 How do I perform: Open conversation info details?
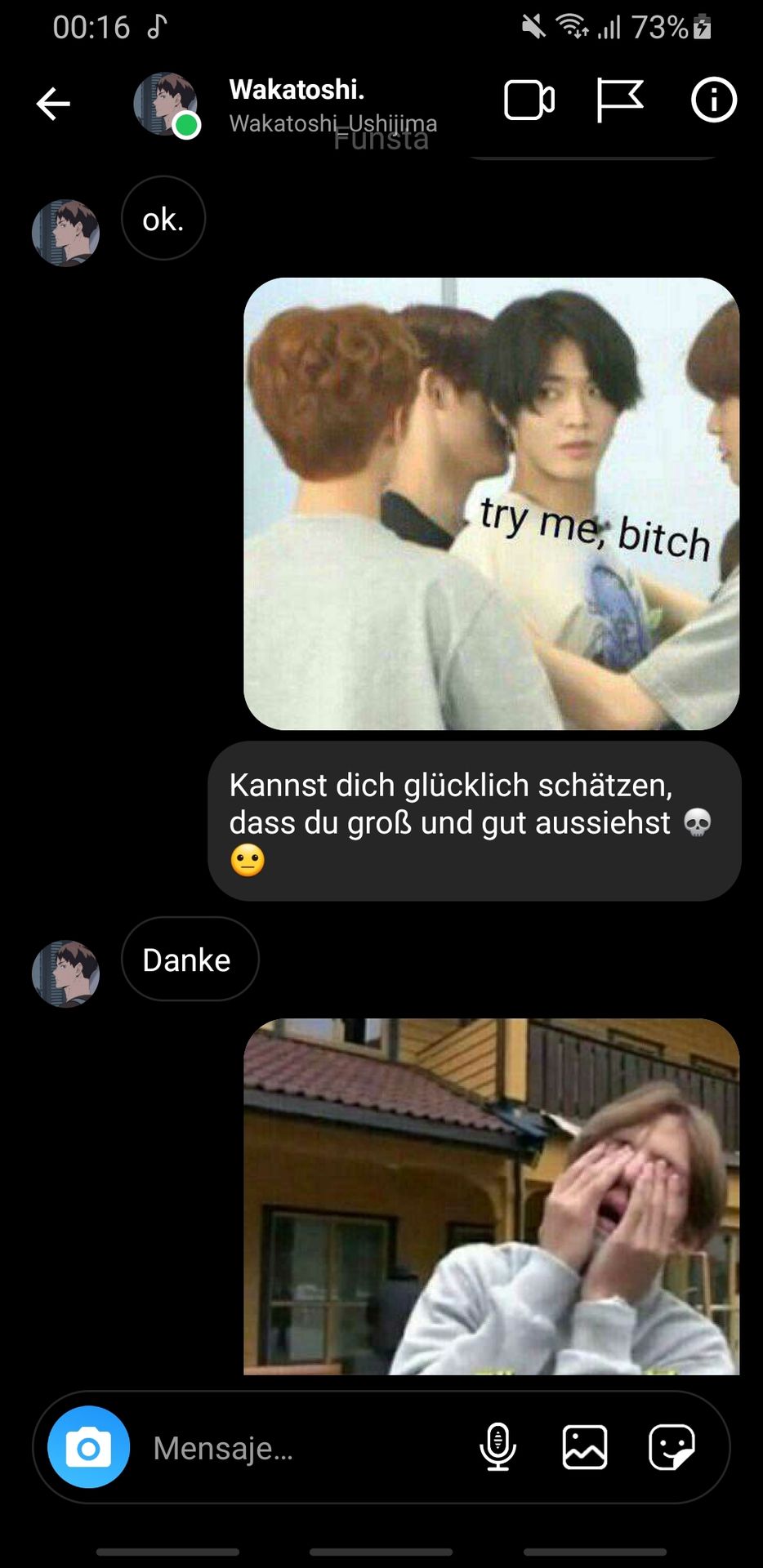point(714,100)
